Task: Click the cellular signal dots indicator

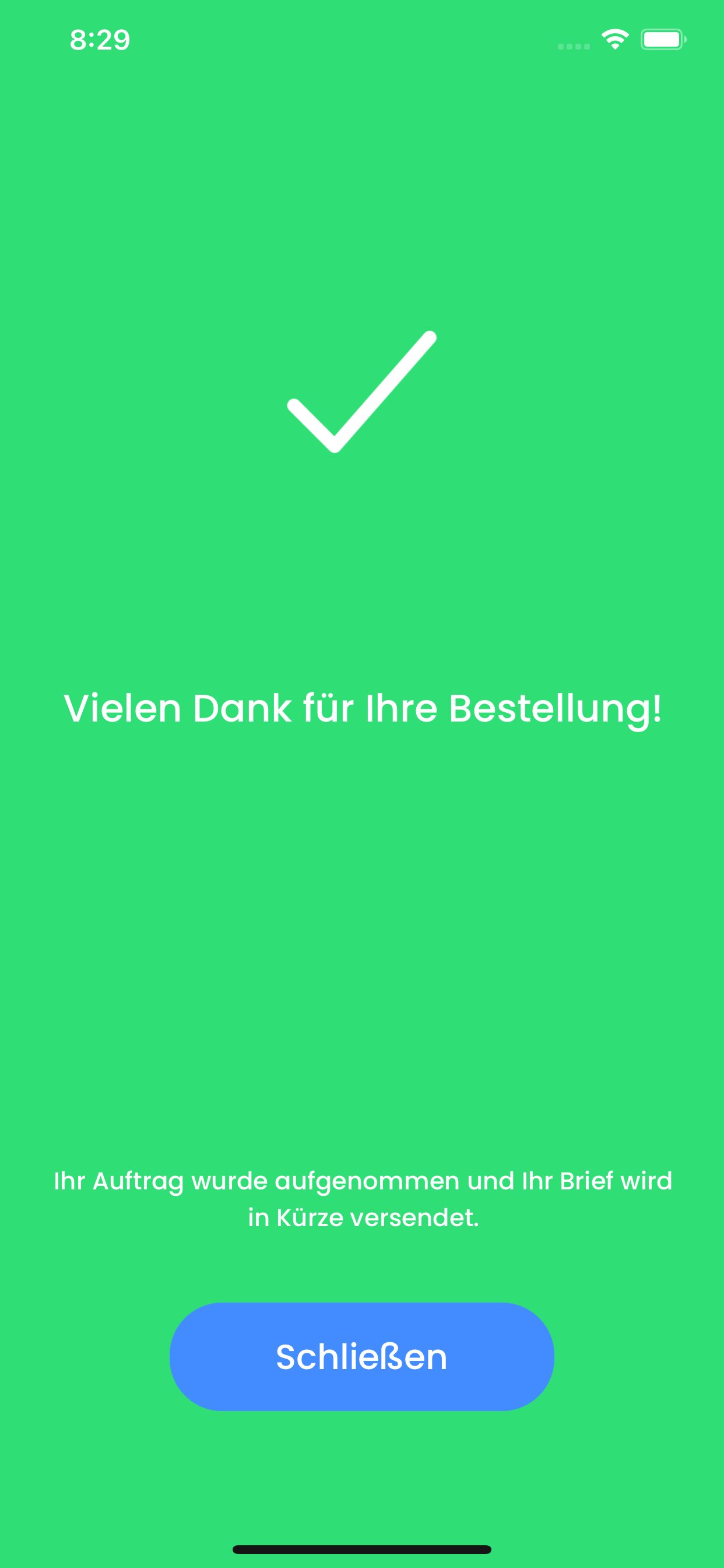Action: pos(572,45)
